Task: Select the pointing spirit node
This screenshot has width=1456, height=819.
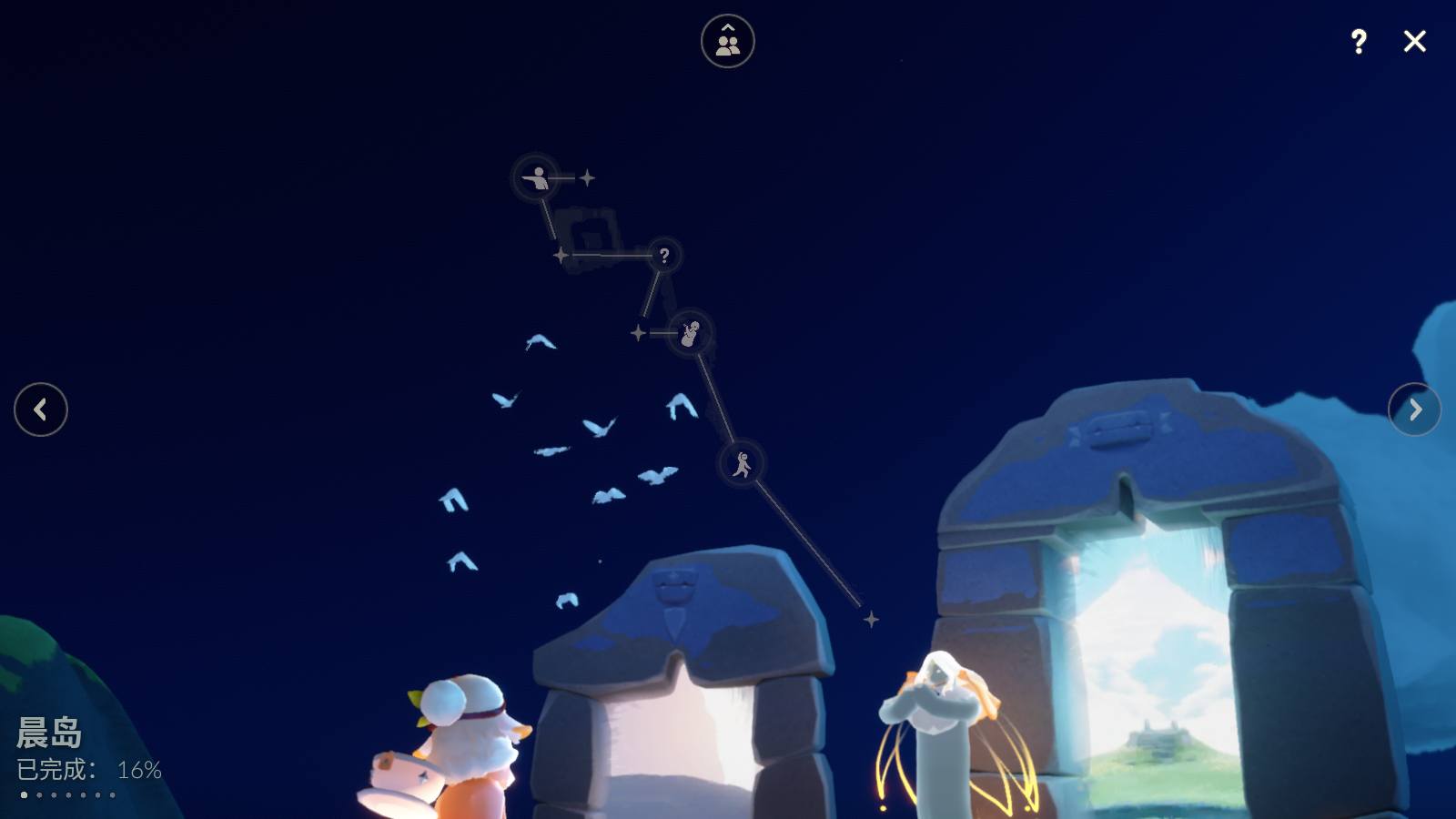Action: pyautogui.click(x=536, y=177)
